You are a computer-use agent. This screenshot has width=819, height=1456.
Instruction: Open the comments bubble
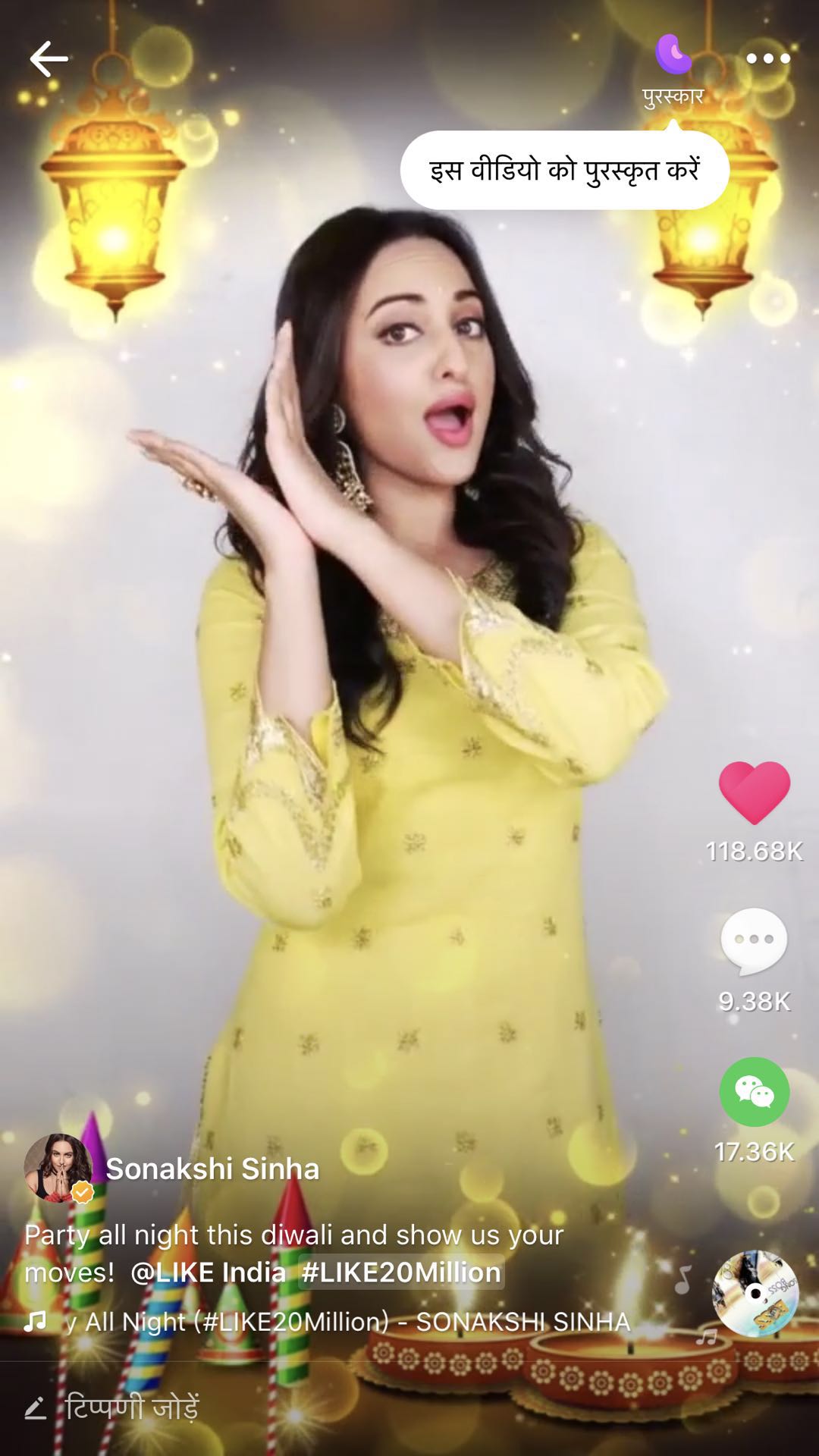coord(755,940)
